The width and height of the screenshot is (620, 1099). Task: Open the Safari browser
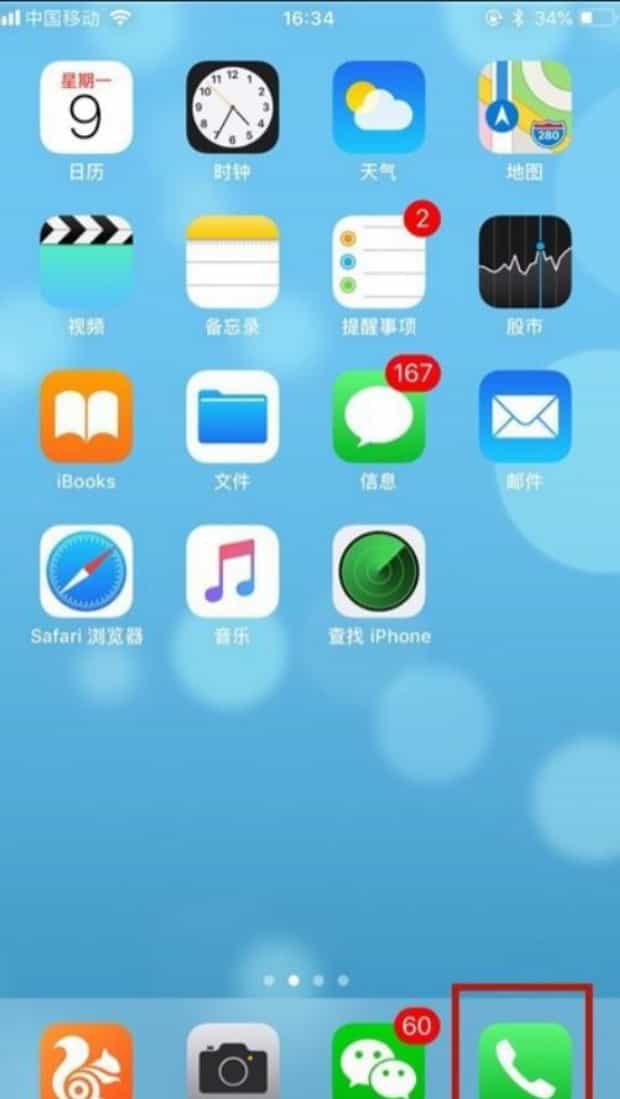pos(86,572)
